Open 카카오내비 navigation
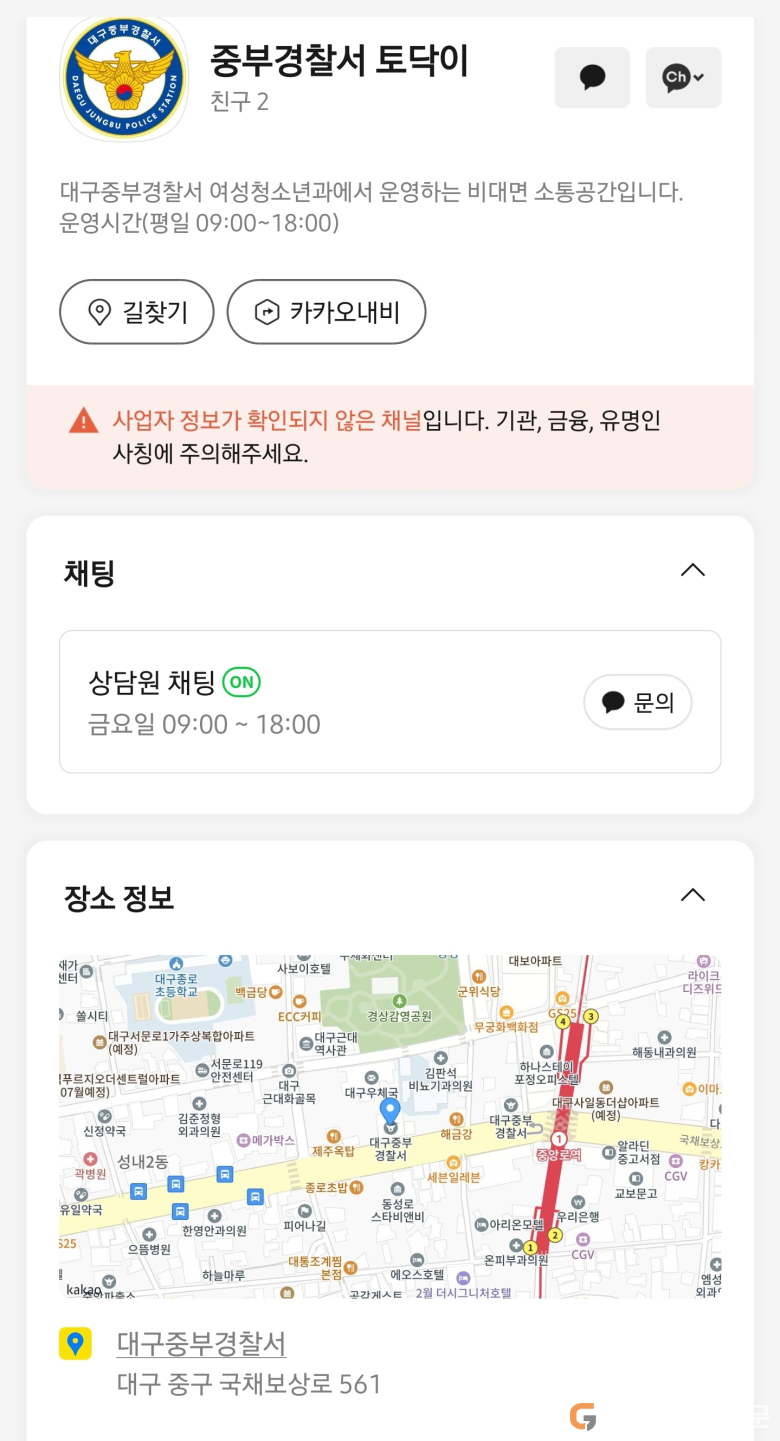The height and width of the screenshot is (1441, 780). tap(326, 312)
